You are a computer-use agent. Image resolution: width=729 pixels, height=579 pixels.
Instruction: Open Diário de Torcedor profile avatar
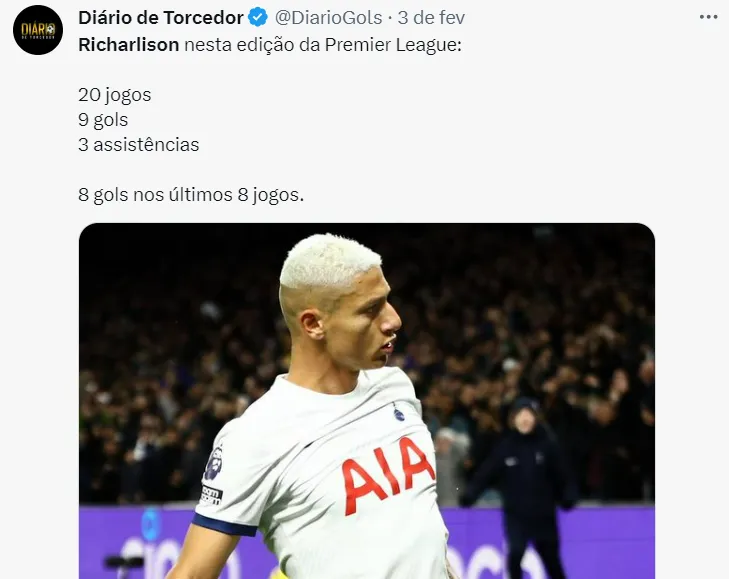pos(38,30)
